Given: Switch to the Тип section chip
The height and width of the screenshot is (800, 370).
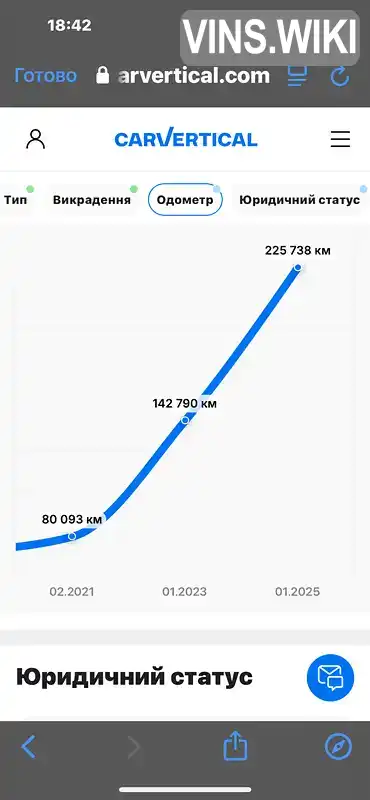Looking at the screenshot, I should click(x=17, y=199).
